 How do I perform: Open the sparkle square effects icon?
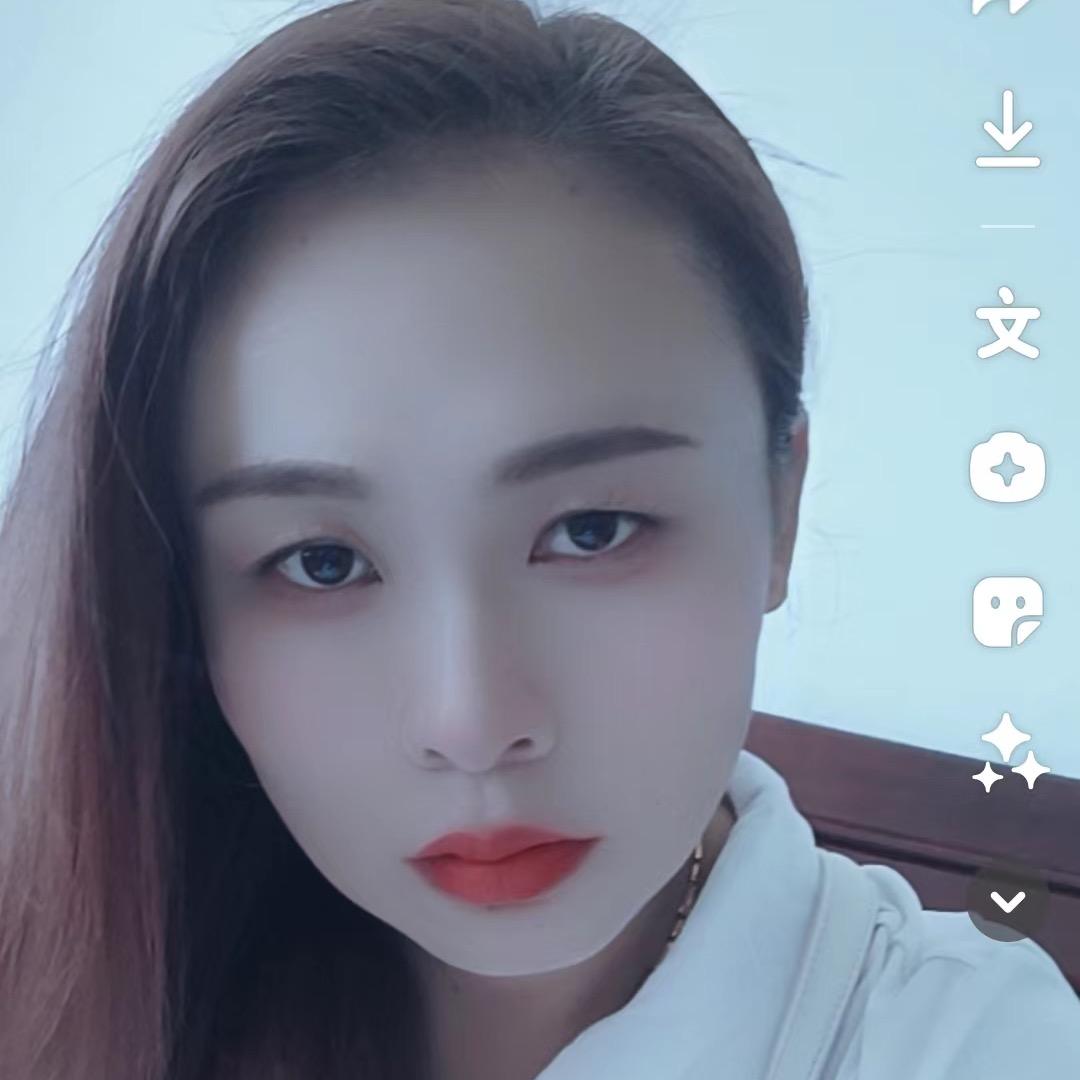pyautogui.click(x=1007, y=467)
